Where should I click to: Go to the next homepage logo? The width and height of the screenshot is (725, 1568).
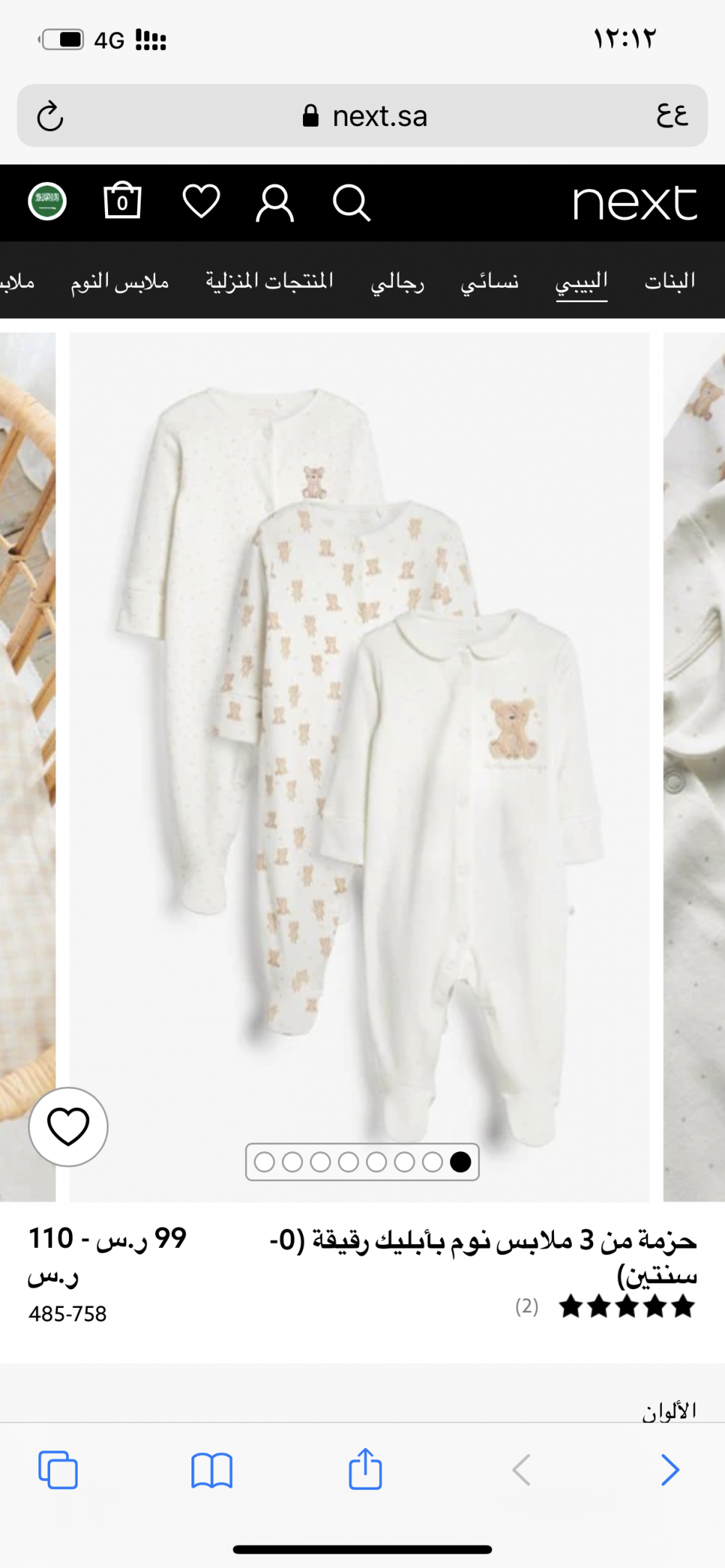coord(634,202)
